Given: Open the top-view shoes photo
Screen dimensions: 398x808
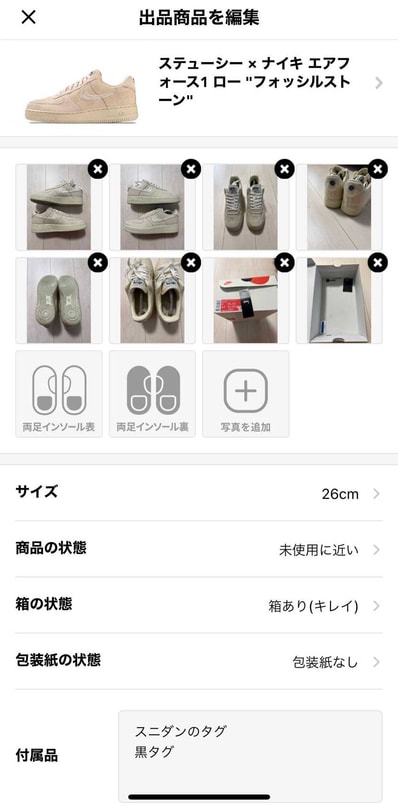Looking at the screenshot, I should [246, 207].
